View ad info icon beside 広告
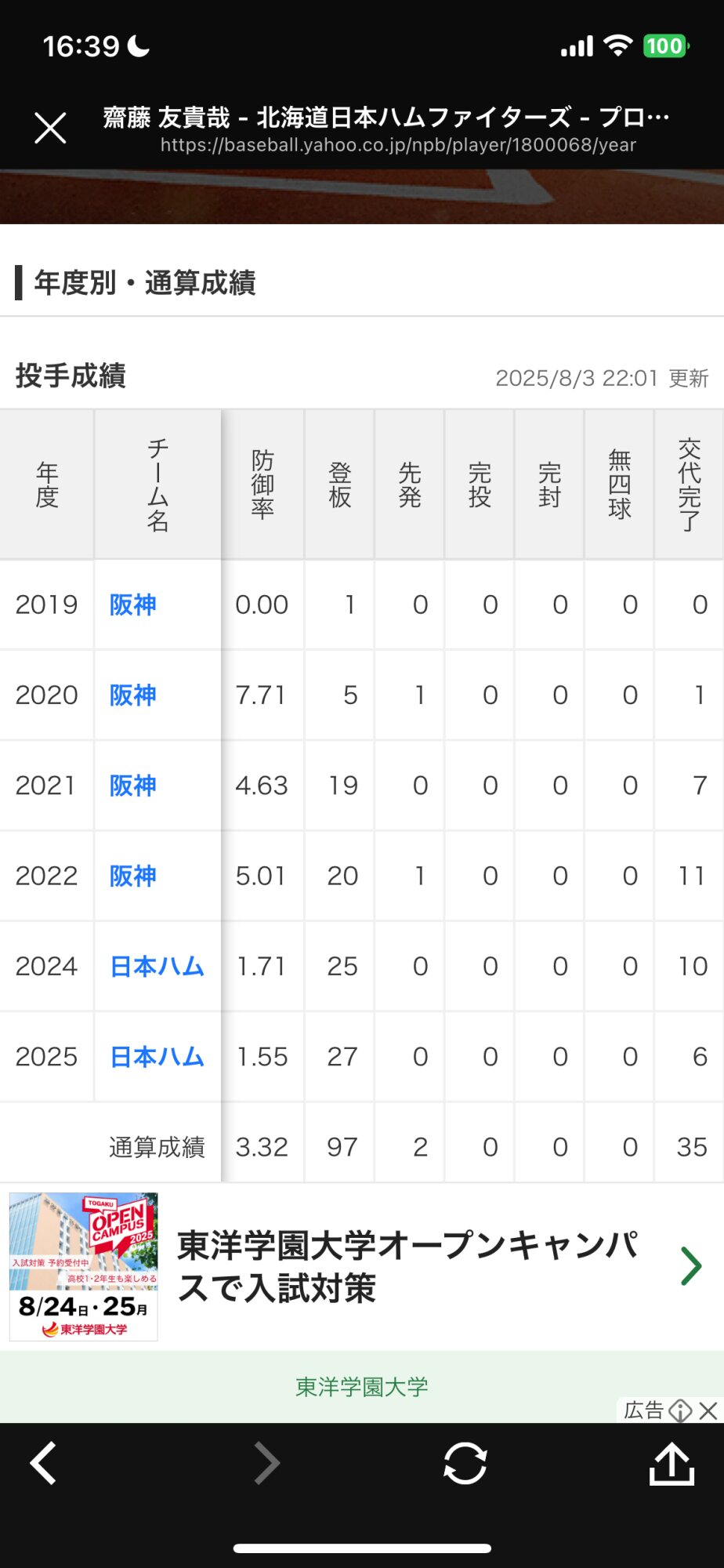The image size is (724, 1568). [x=680, y=1411]
